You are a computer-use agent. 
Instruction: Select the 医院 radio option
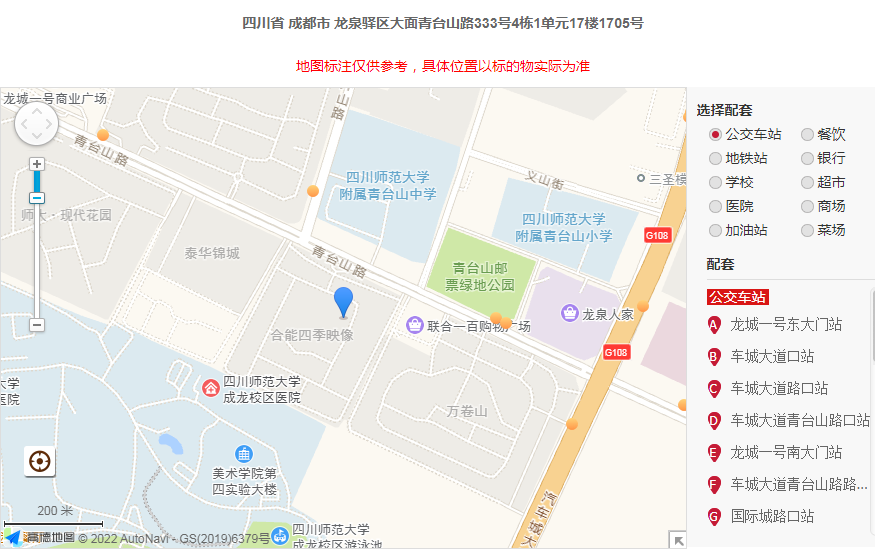(715, 206)
